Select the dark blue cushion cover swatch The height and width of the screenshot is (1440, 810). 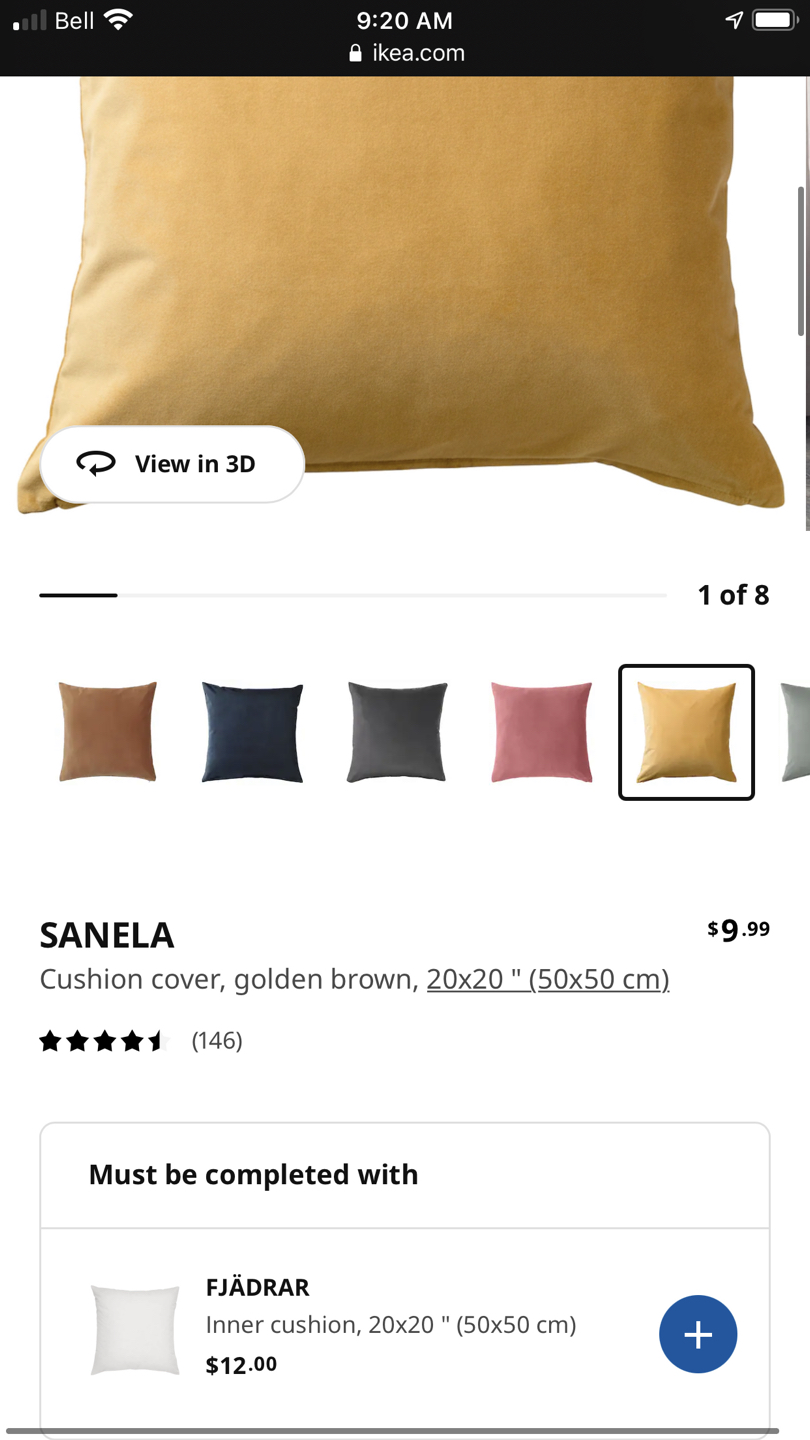[252, 731]
